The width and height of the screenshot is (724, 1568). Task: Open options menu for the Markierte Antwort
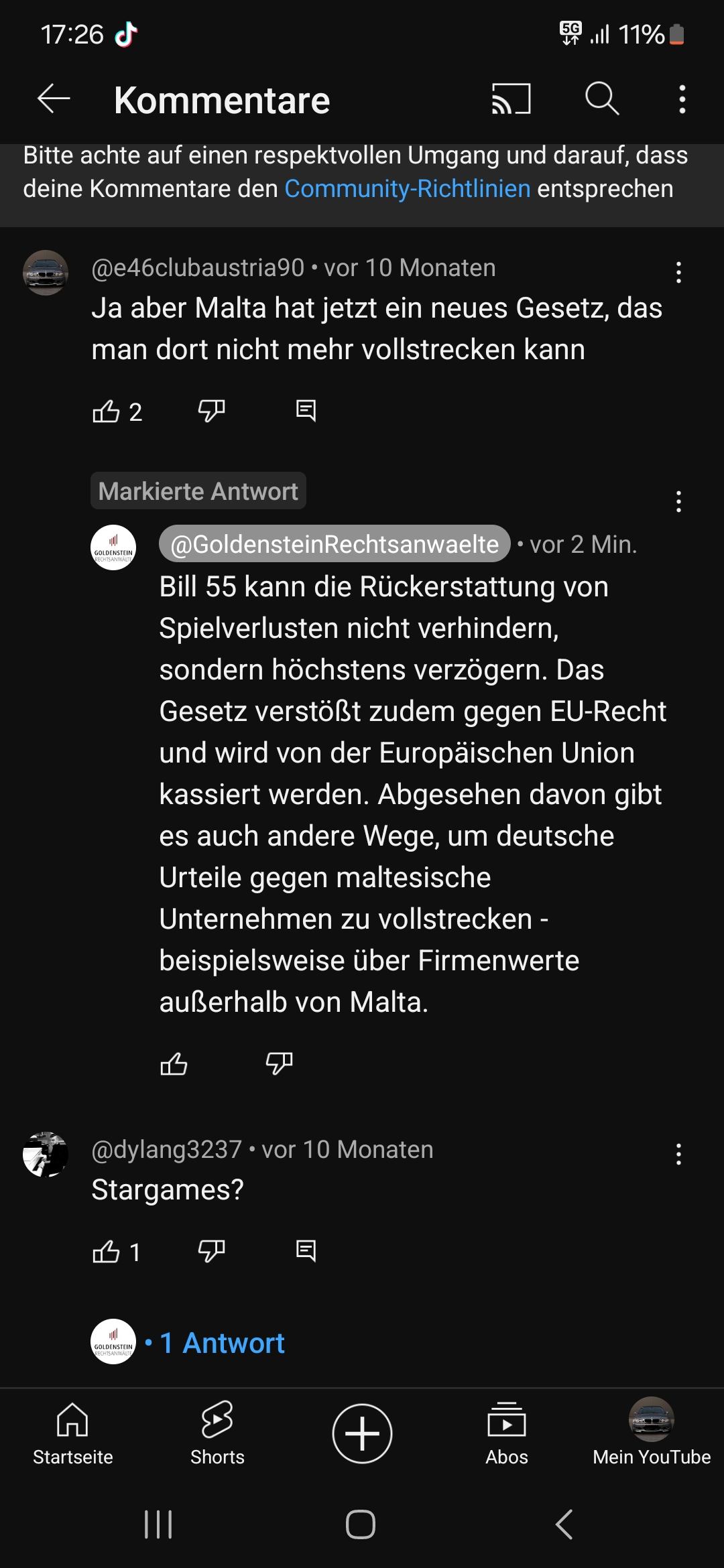click(x=678, y=501)
